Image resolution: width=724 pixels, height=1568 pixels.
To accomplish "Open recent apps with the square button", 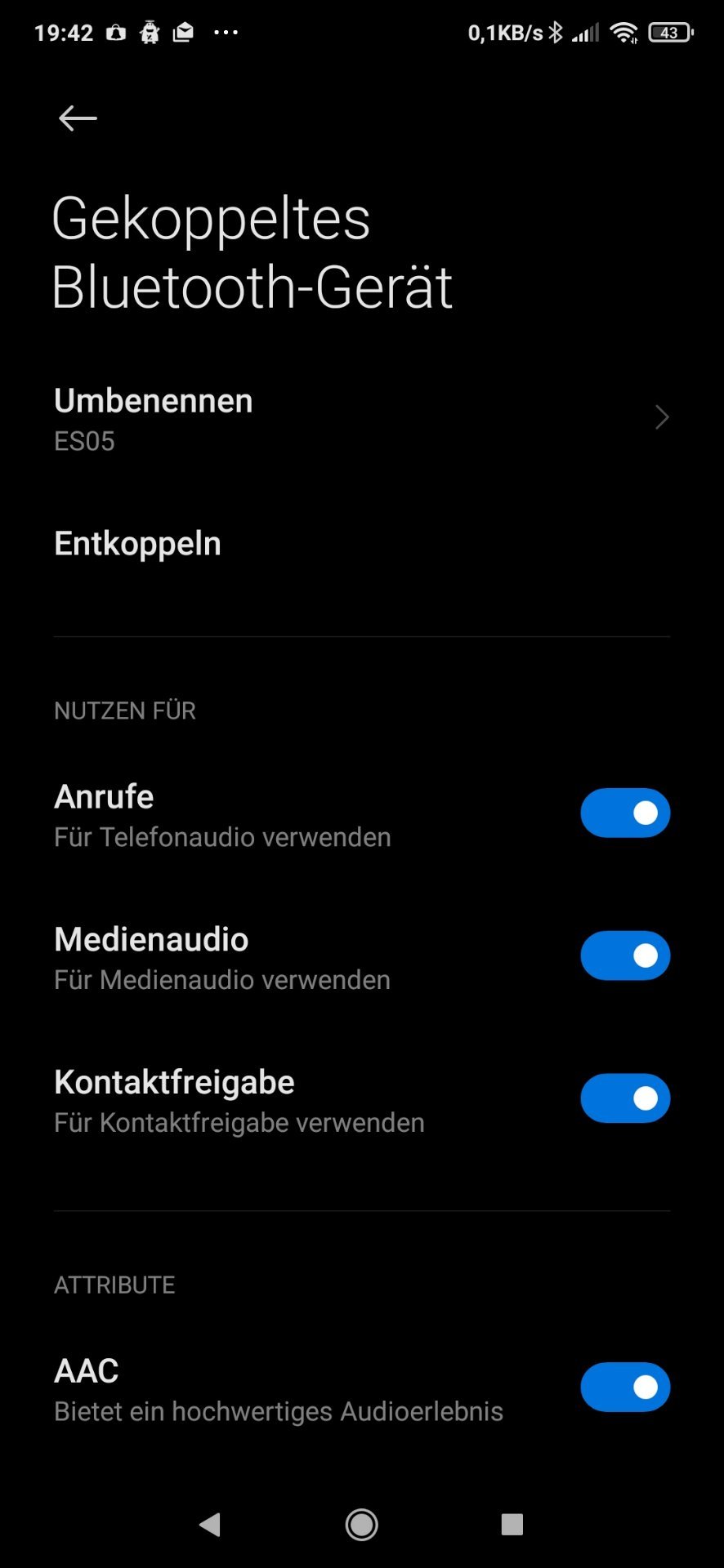I will tap(512, 1524).
